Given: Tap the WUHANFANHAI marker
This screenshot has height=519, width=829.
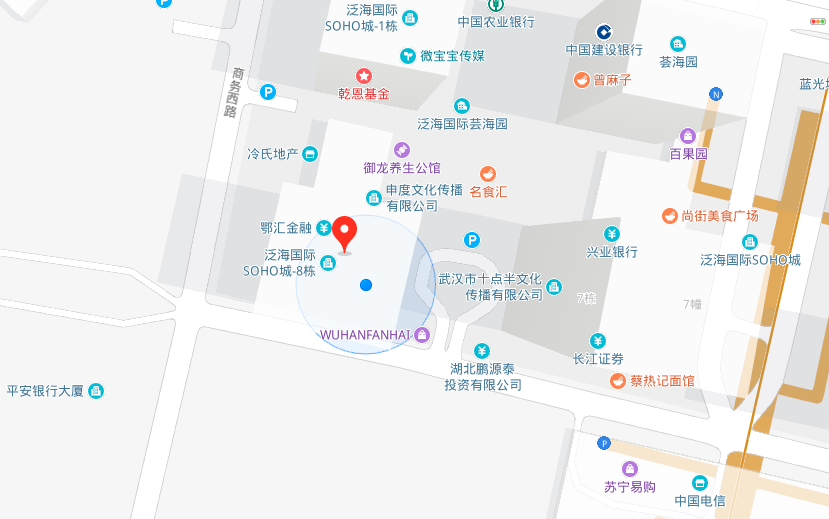Looking at the screenshot, I should (422, 334).
